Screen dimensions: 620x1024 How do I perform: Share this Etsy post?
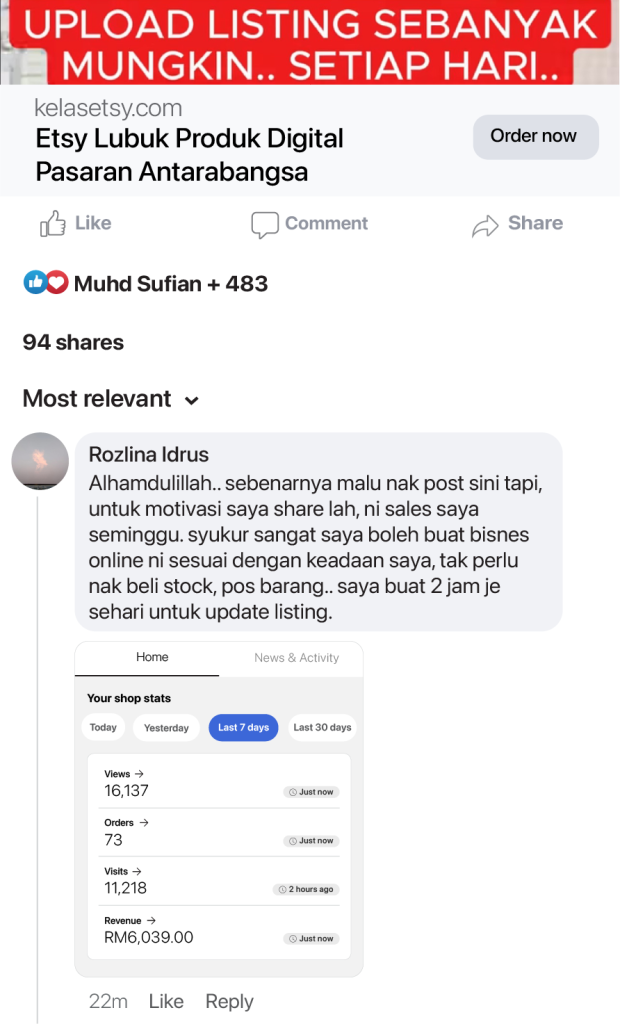pos(517,224)
